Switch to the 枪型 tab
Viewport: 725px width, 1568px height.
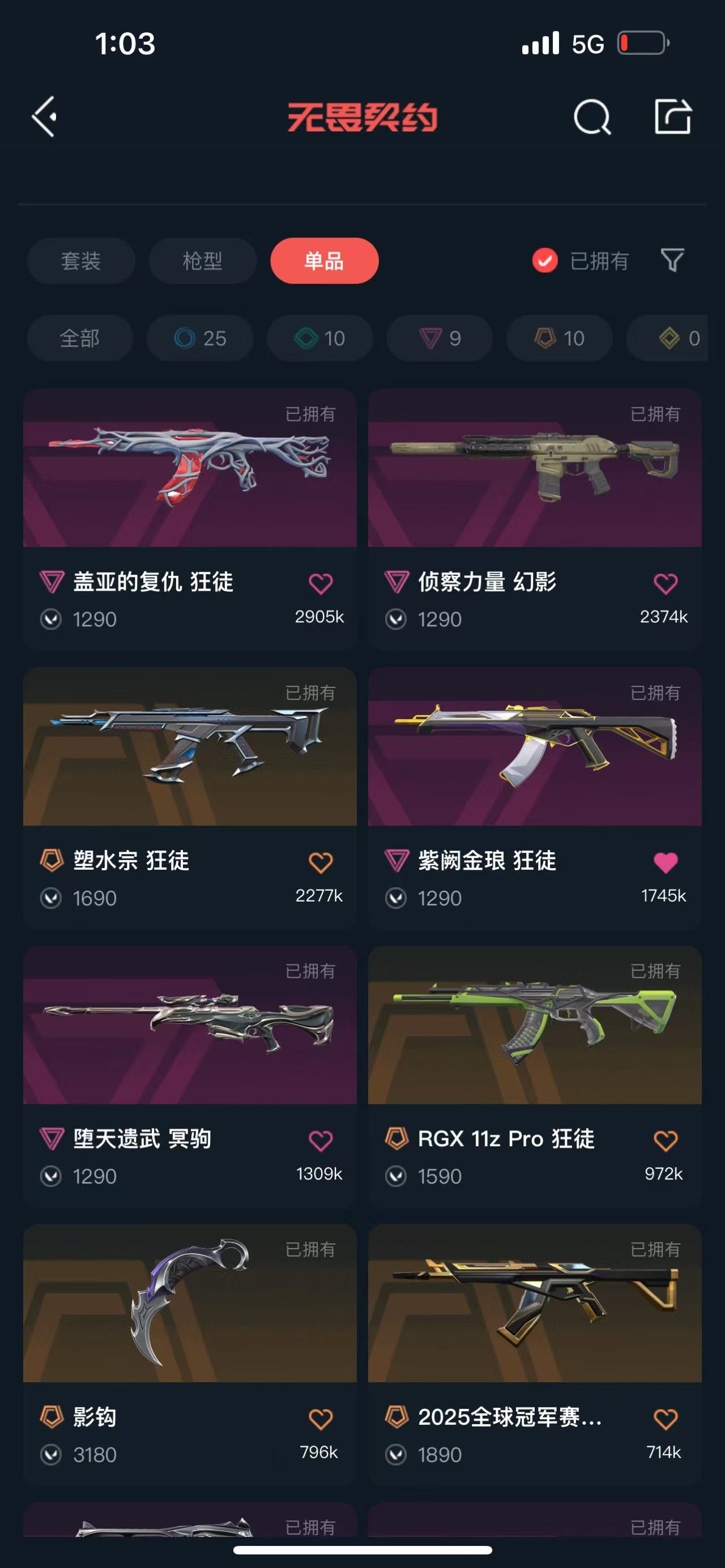click(202, 260)
